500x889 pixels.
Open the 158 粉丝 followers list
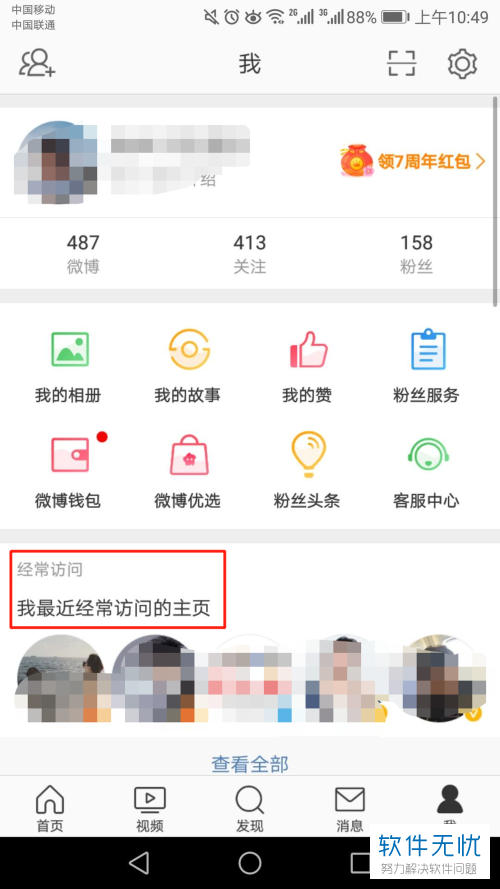(417, 254)
